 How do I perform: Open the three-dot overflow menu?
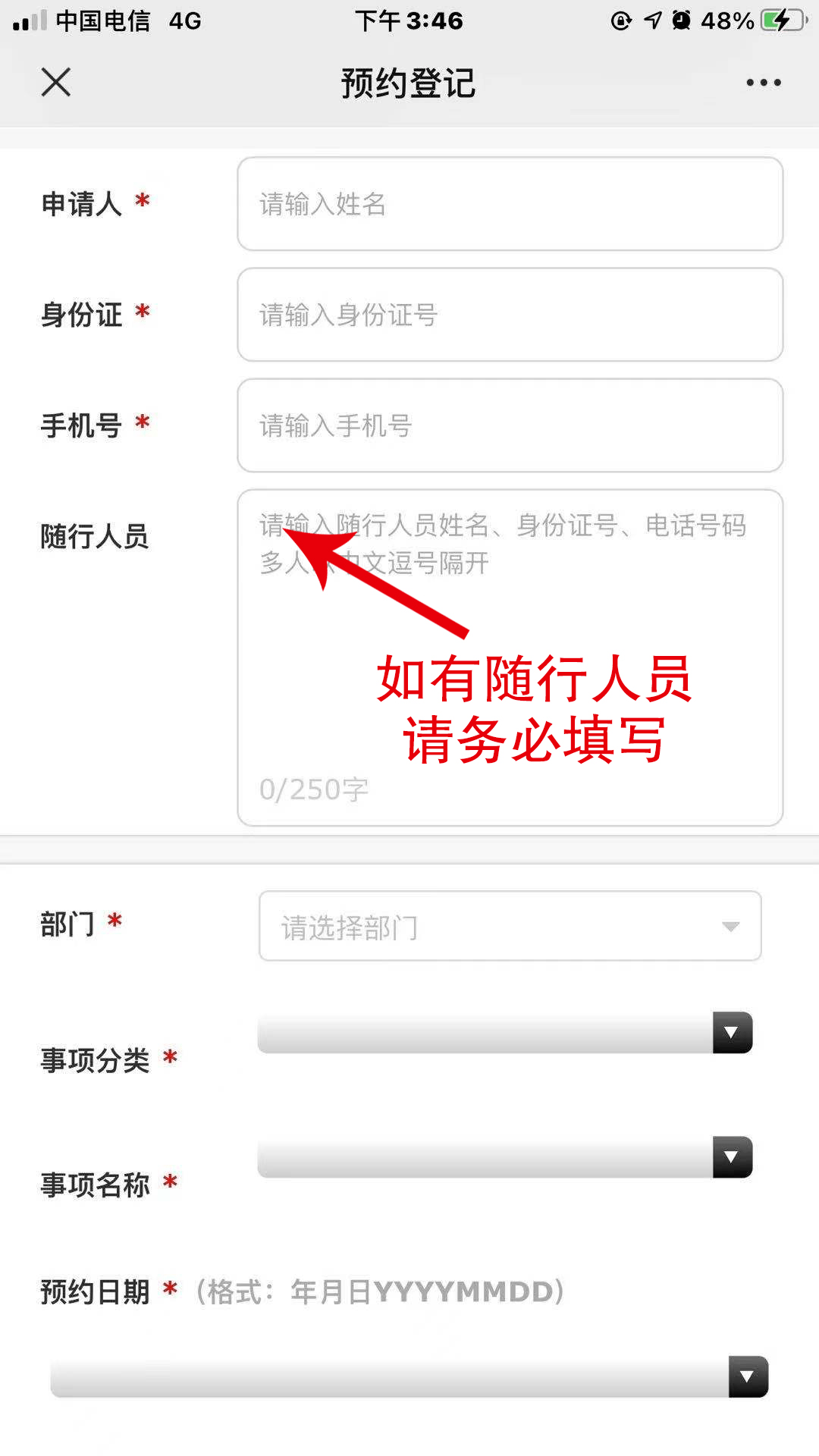[763, 83]
